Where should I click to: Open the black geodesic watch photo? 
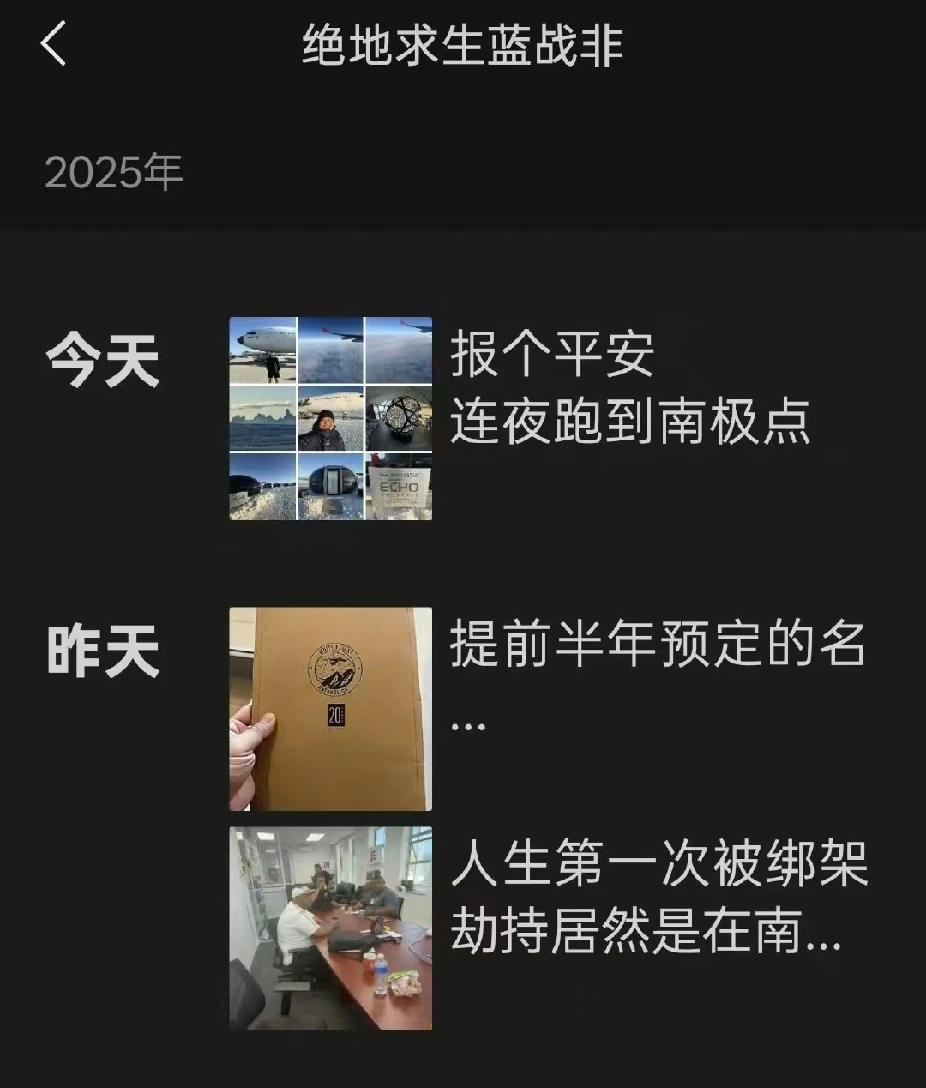pos(400,417)
